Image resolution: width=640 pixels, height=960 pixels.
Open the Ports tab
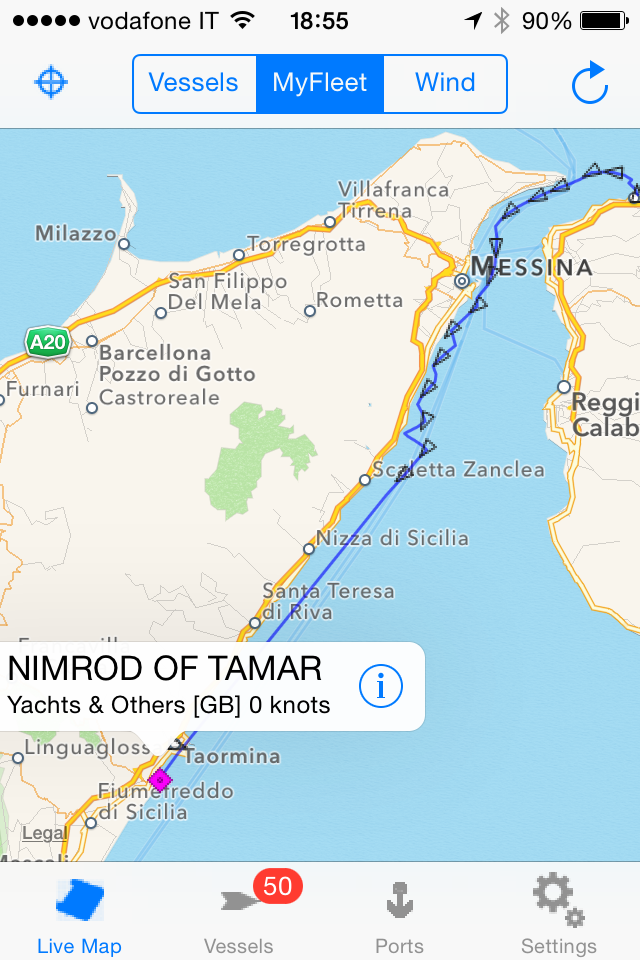pyautogui.click(x=399, y=914)
